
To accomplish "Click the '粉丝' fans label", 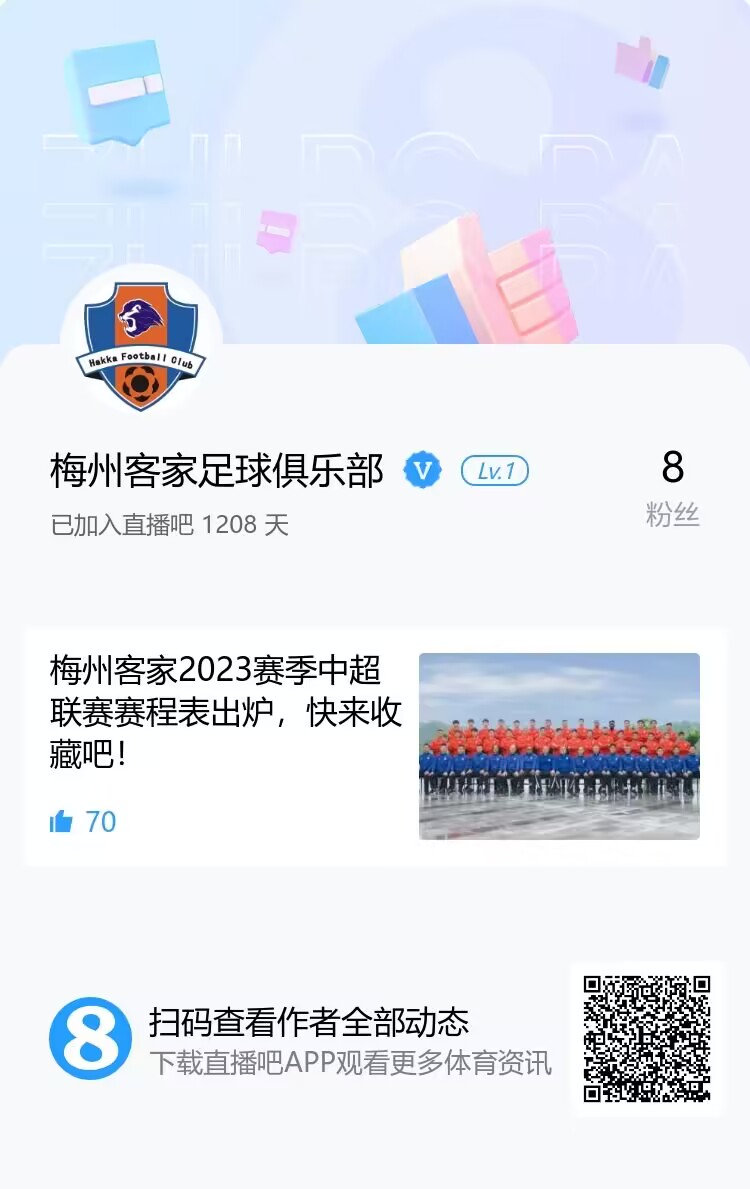I will (x=673, y=511).
